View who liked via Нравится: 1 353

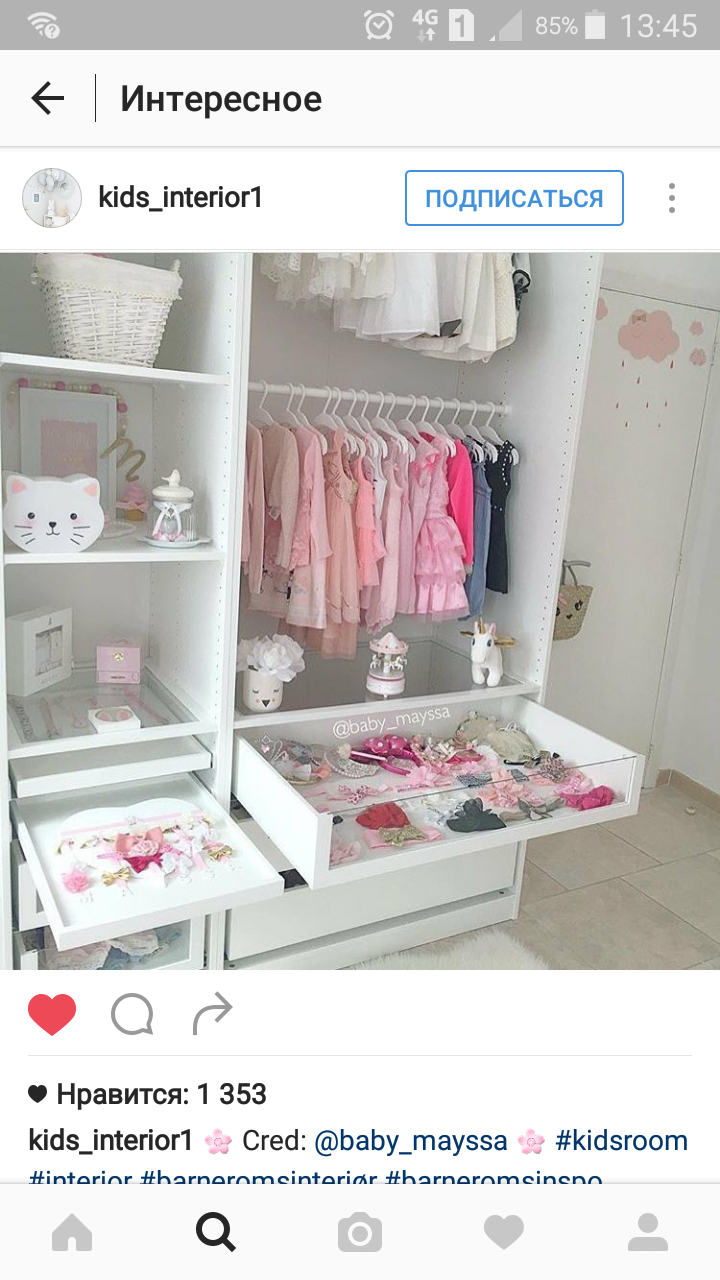[148, 1094]
